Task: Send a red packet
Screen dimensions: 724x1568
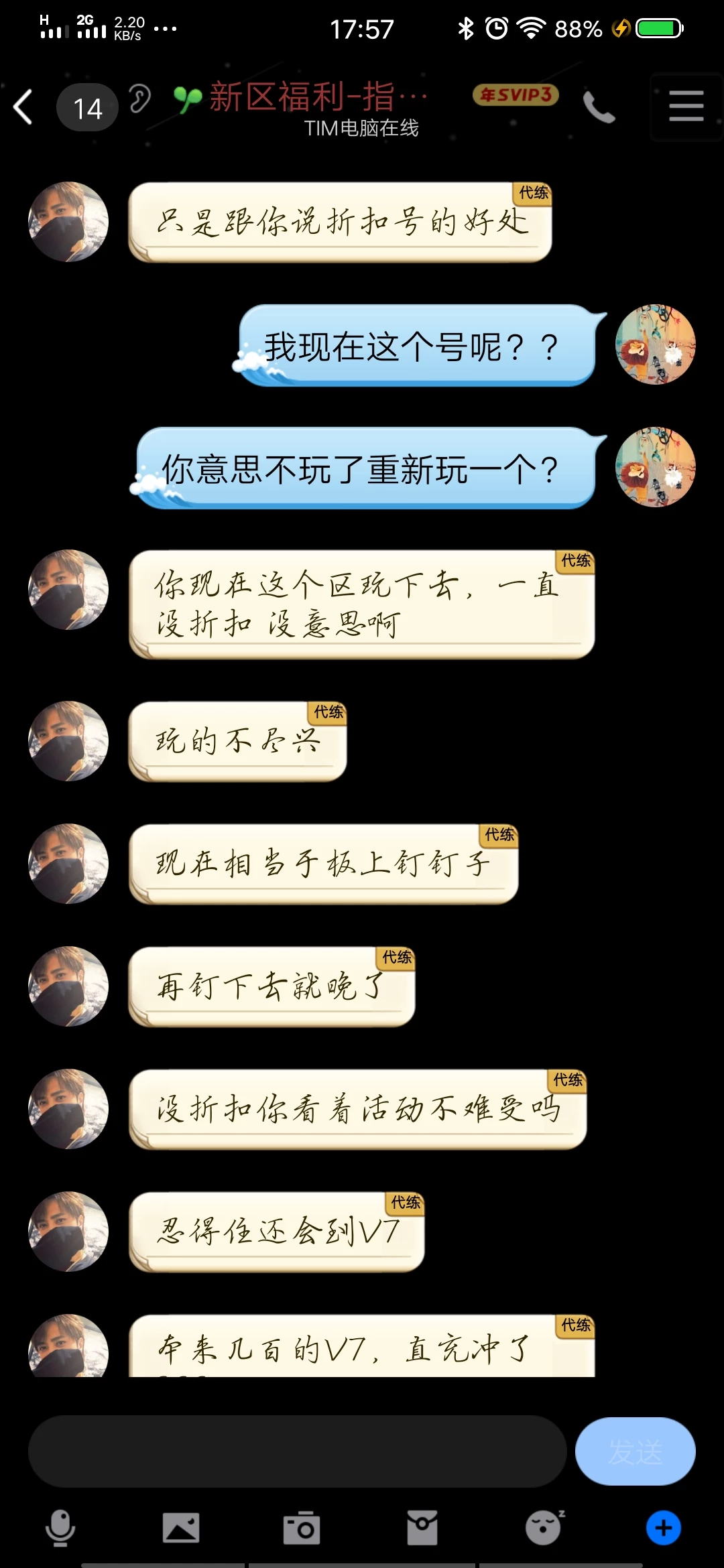Action: pos(422,1528)
